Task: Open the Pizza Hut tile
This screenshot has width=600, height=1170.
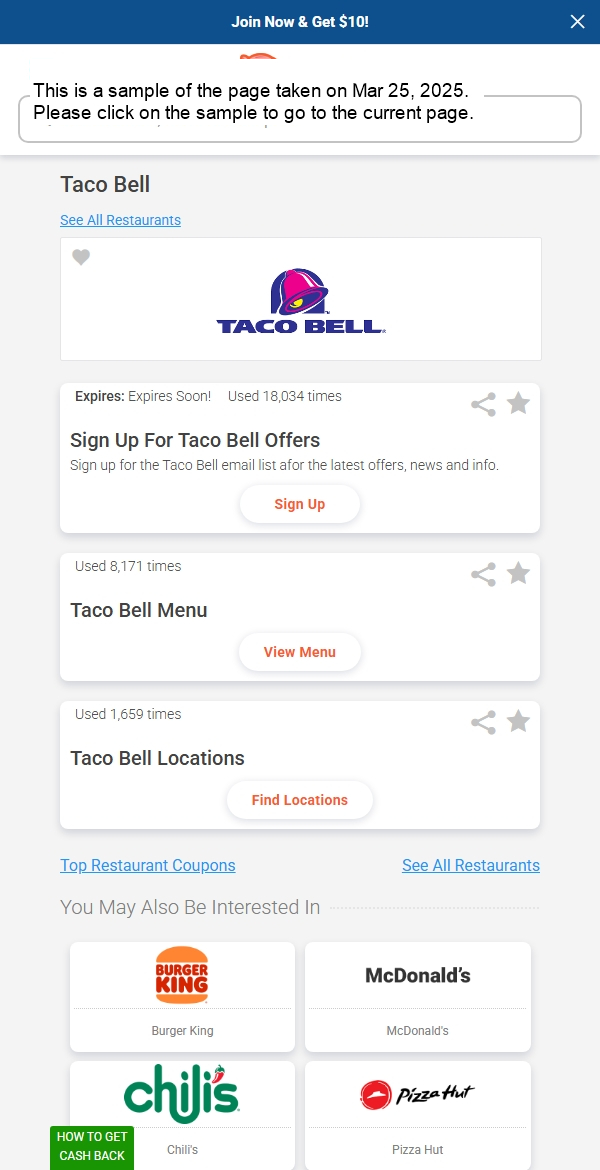Action: [418, 1110]
